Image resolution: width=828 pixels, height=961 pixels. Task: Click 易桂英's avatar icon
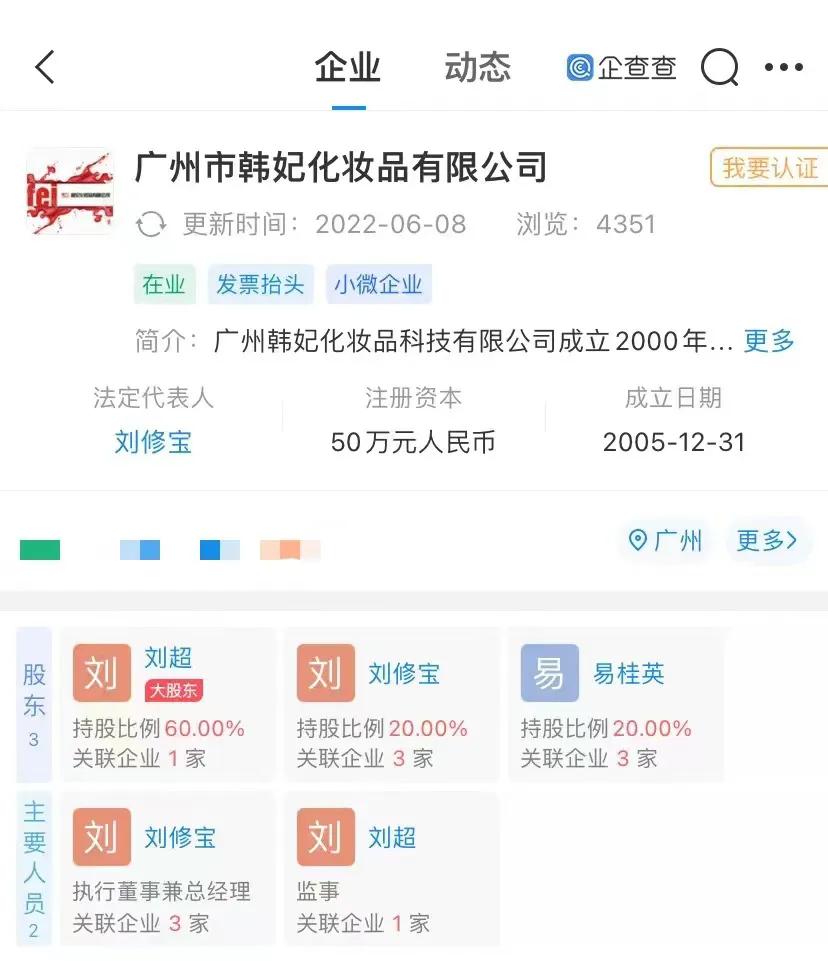point(549,673)
